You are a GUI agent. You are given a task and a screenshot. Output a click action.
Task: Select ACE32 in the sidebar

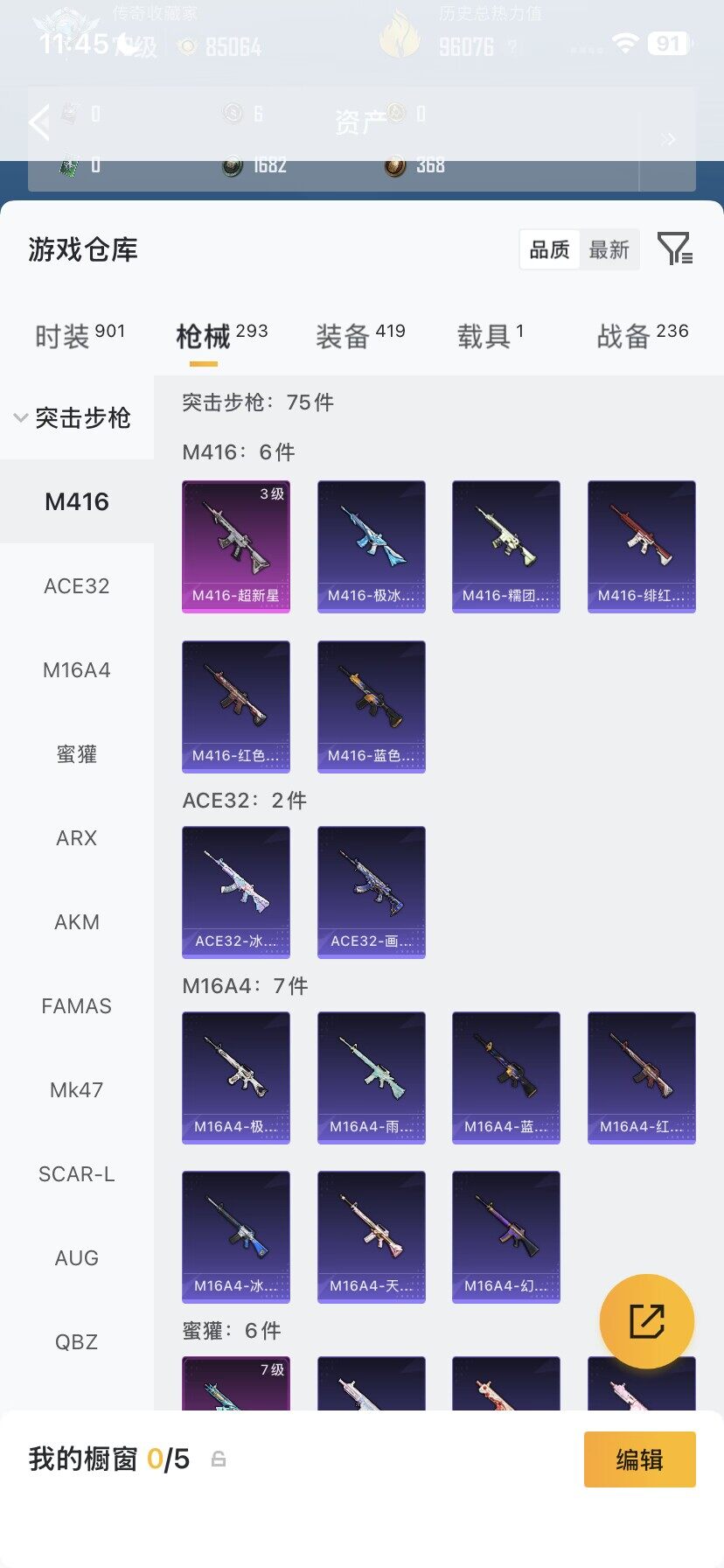[77, 586]
